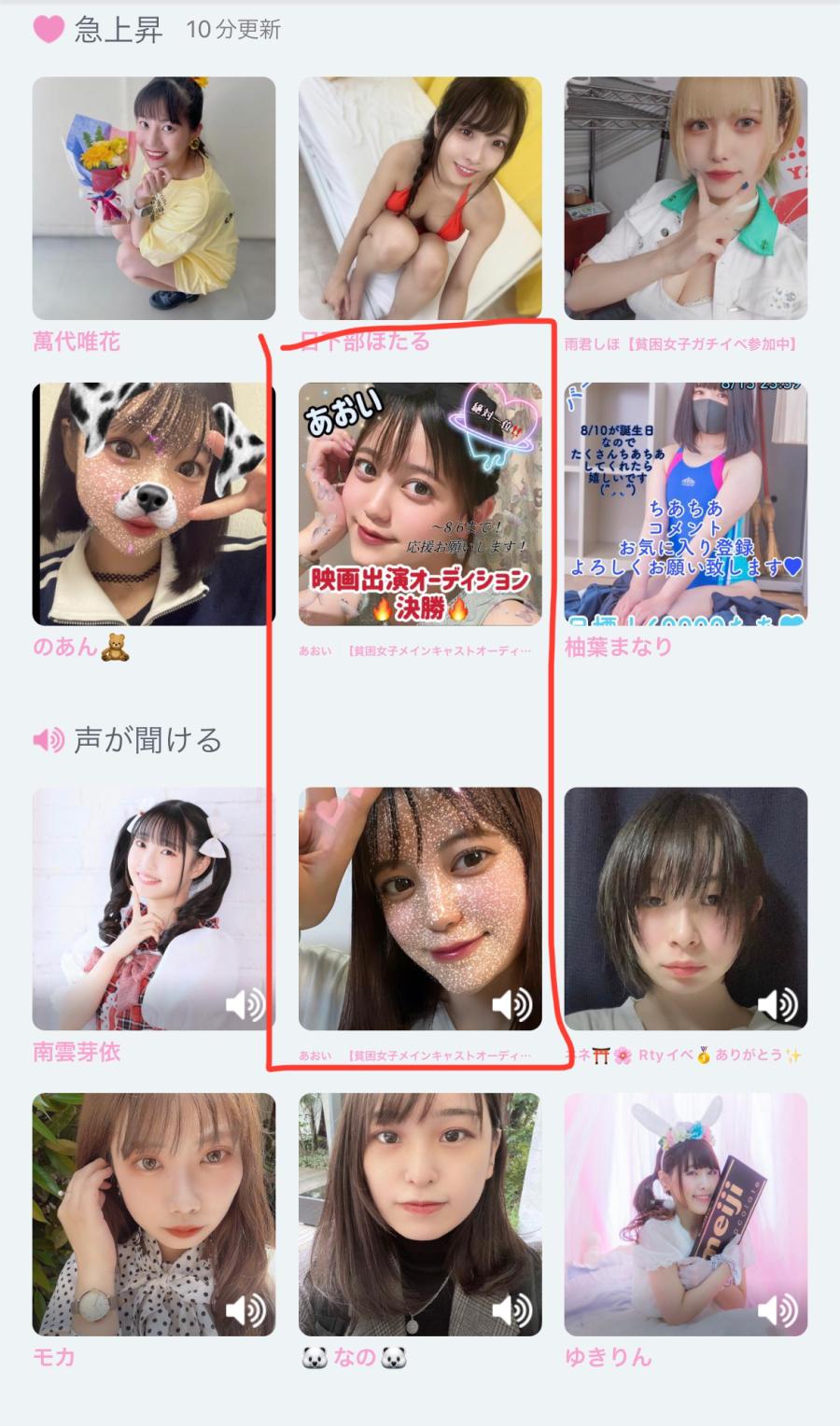View 柚葉まなり's streamer tile

[686, 504]
